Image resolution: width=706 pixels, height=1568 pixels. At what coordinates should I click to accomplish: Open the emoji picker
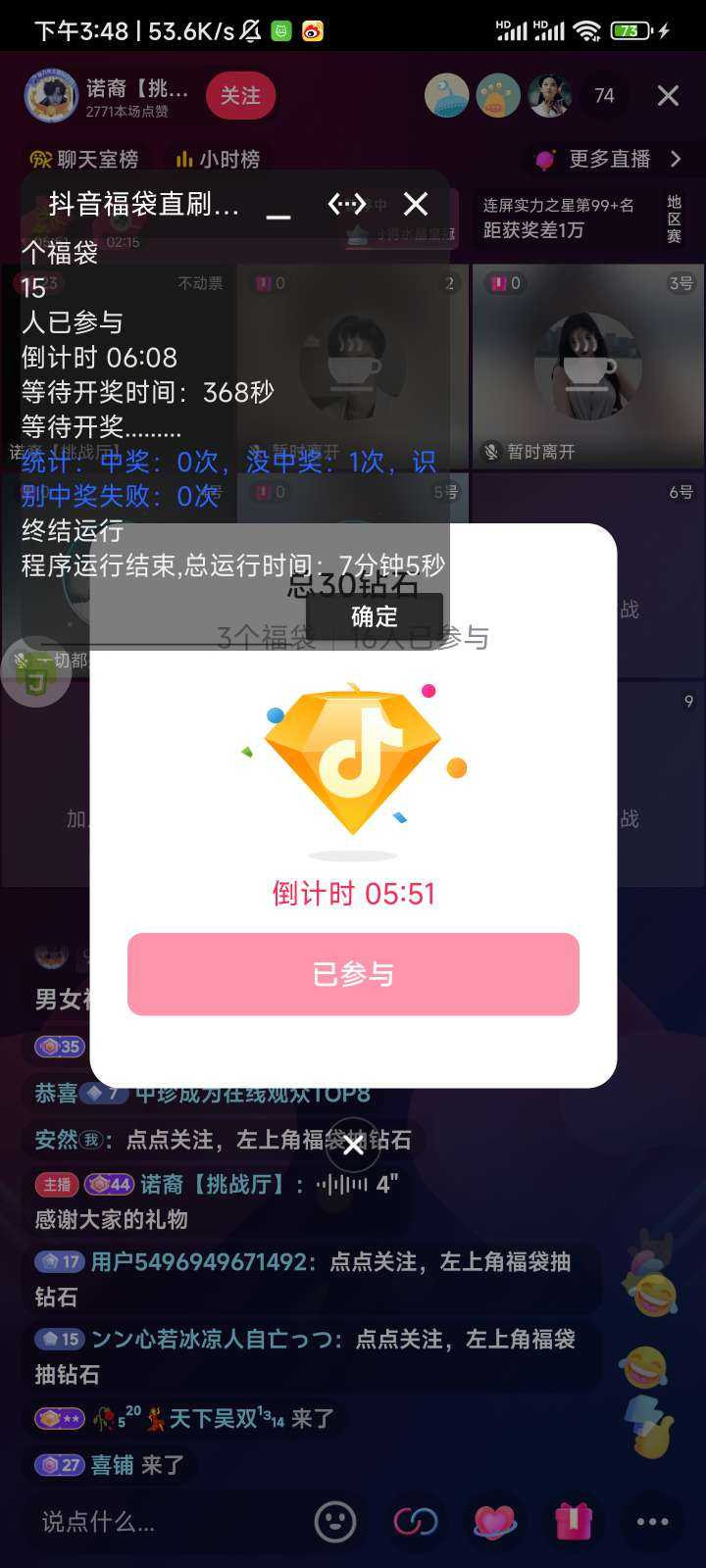point(334,1521)
